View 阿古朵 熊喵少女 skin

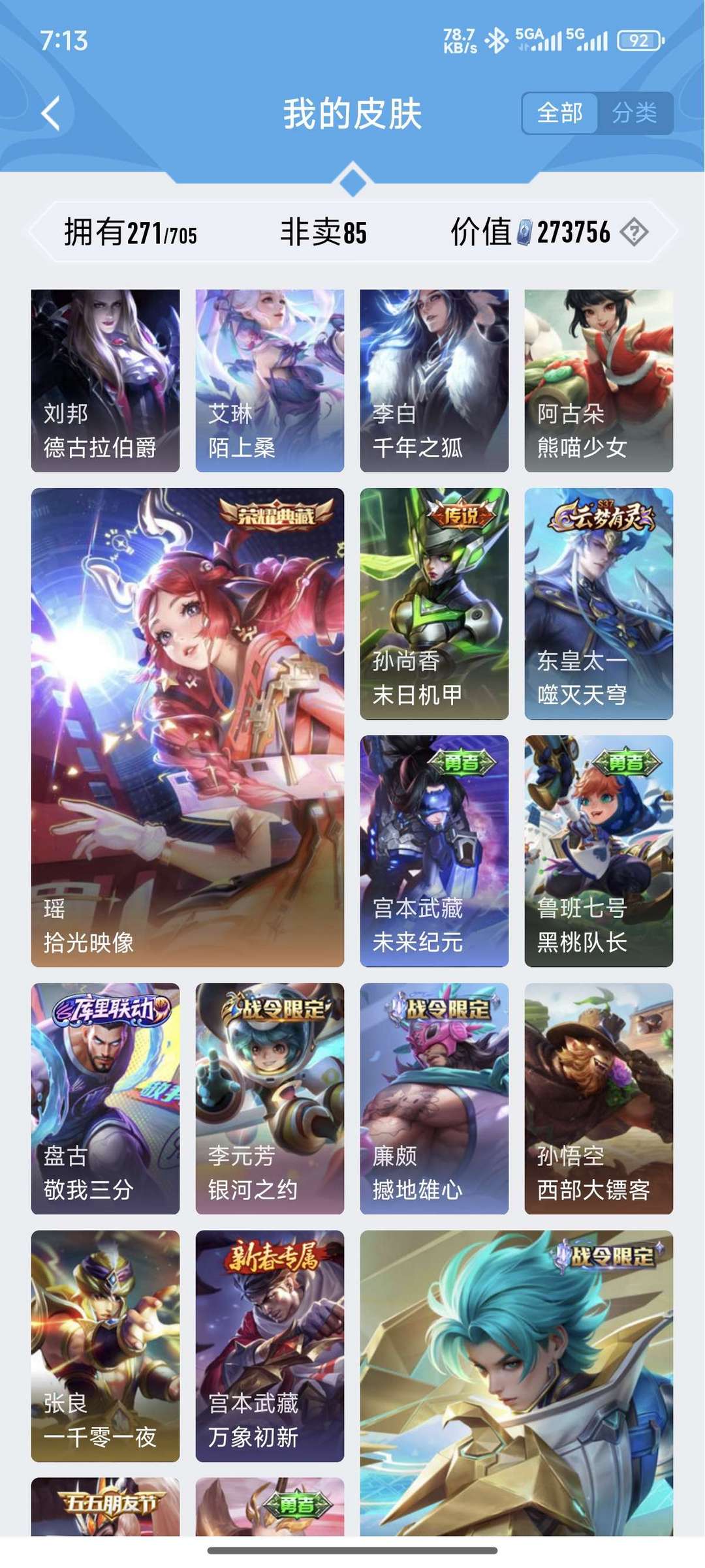point(599,380)
